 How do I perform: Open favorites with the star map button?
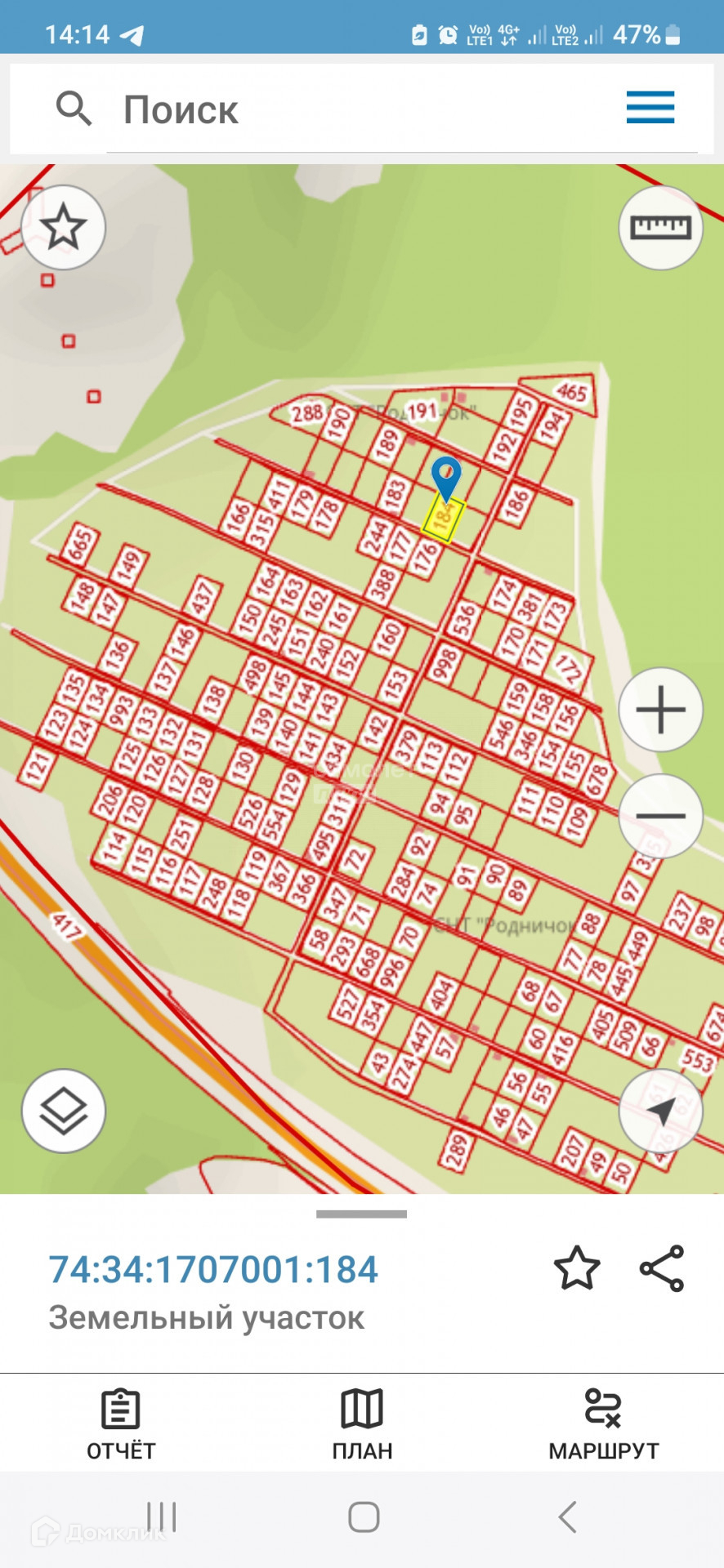[x=64, y=228]
